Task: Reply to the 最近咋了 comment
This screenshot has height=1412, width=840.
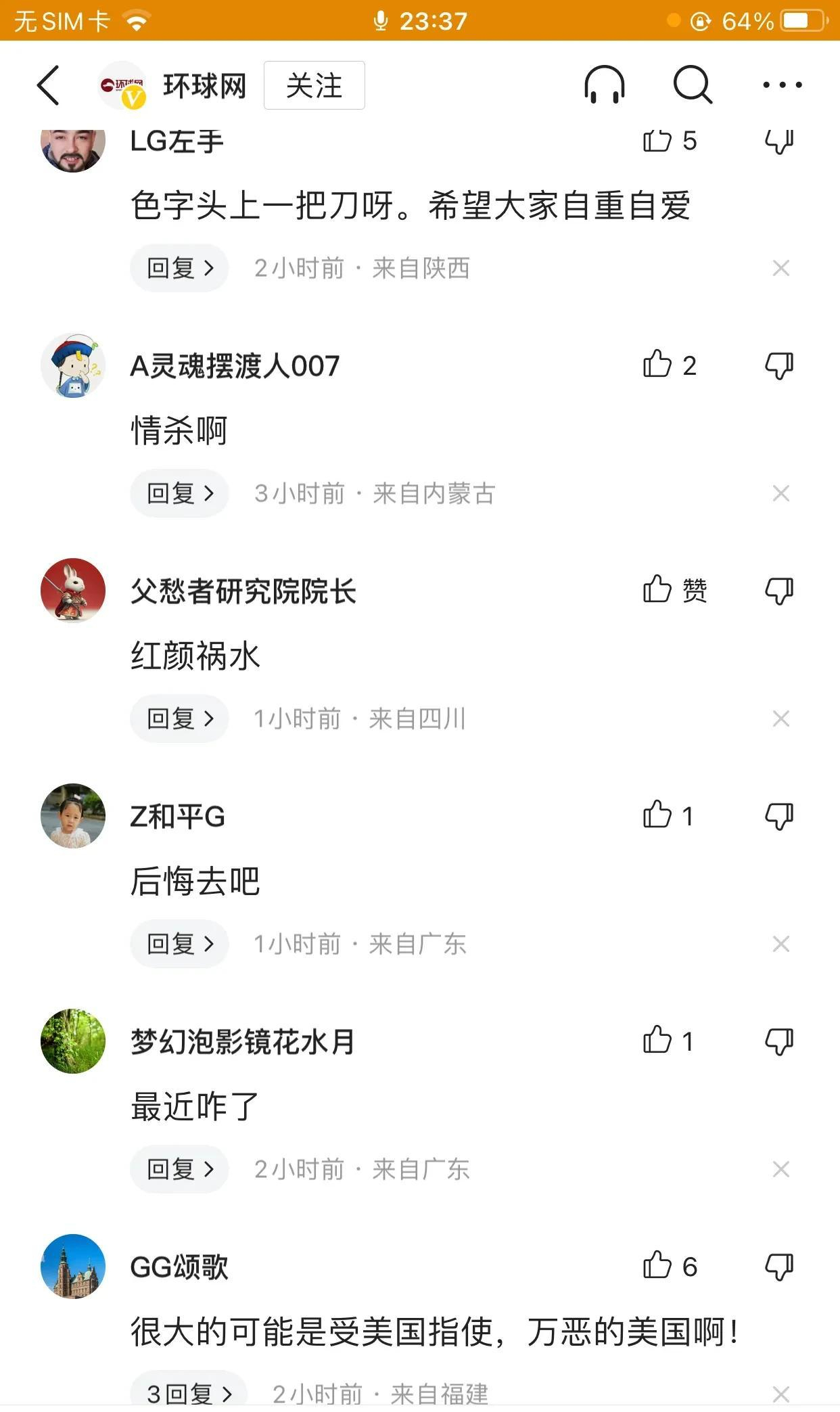Action: (x=180, y=1169)
